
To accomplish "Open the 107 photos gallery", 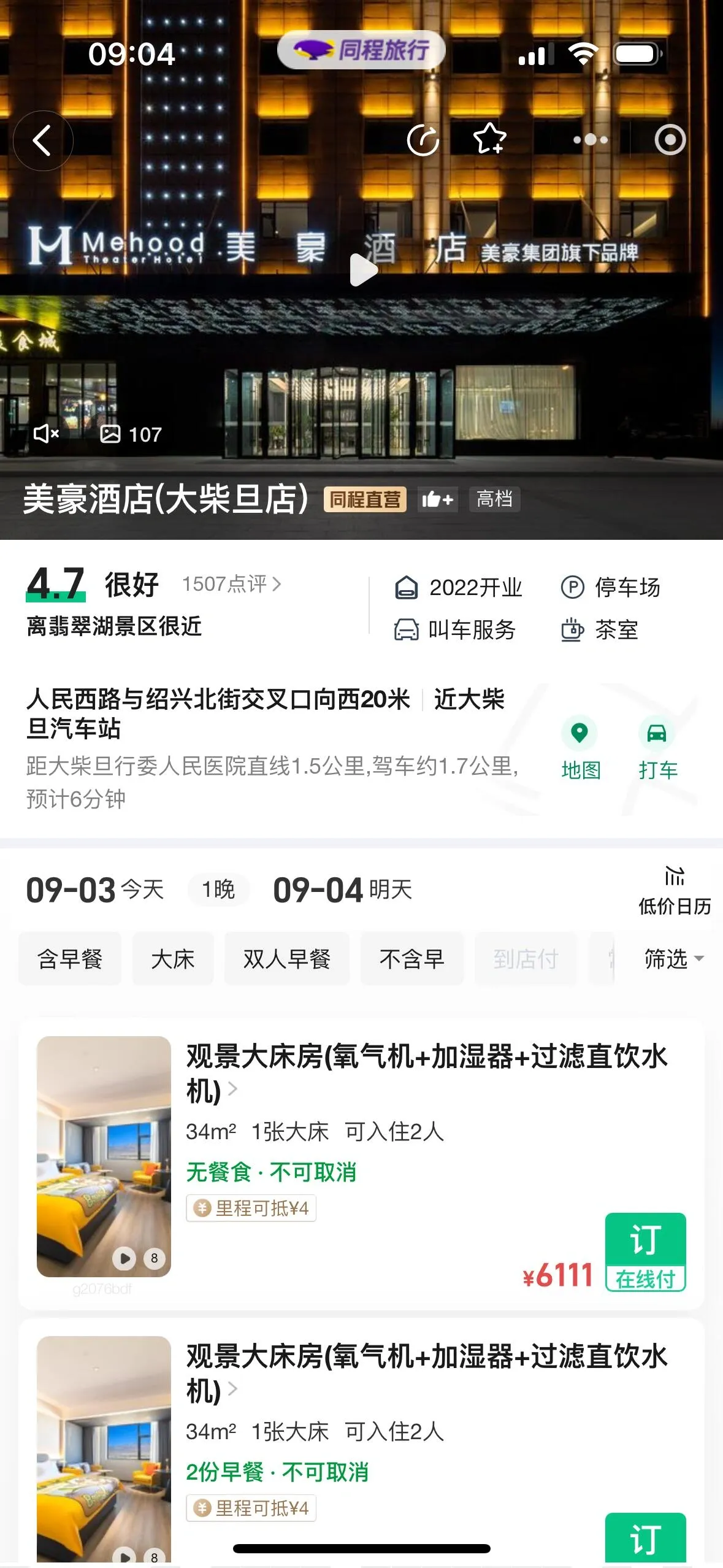I will (131, 434).
